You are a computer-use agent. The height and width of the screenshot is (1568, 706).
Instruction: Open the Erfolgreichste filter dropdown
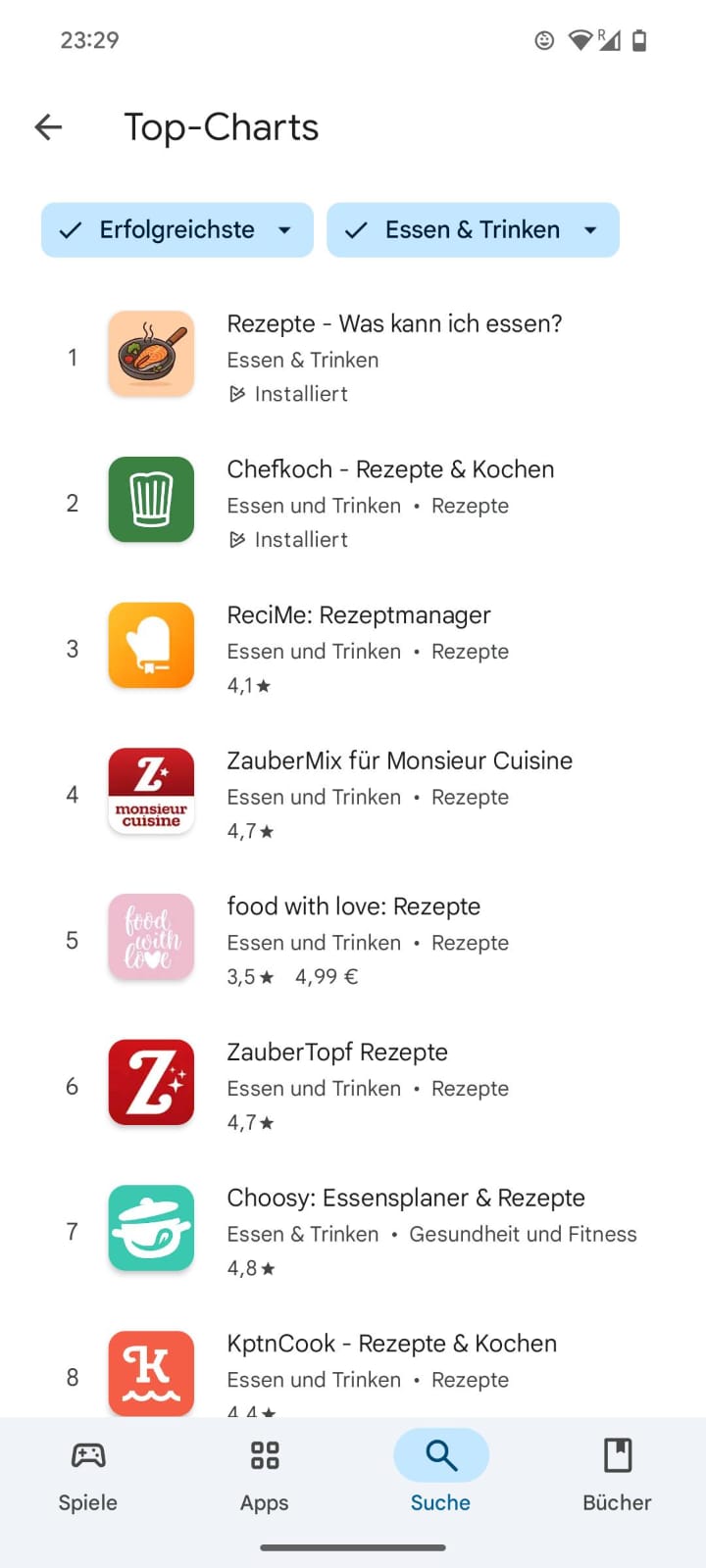click(x=177, y=230)
